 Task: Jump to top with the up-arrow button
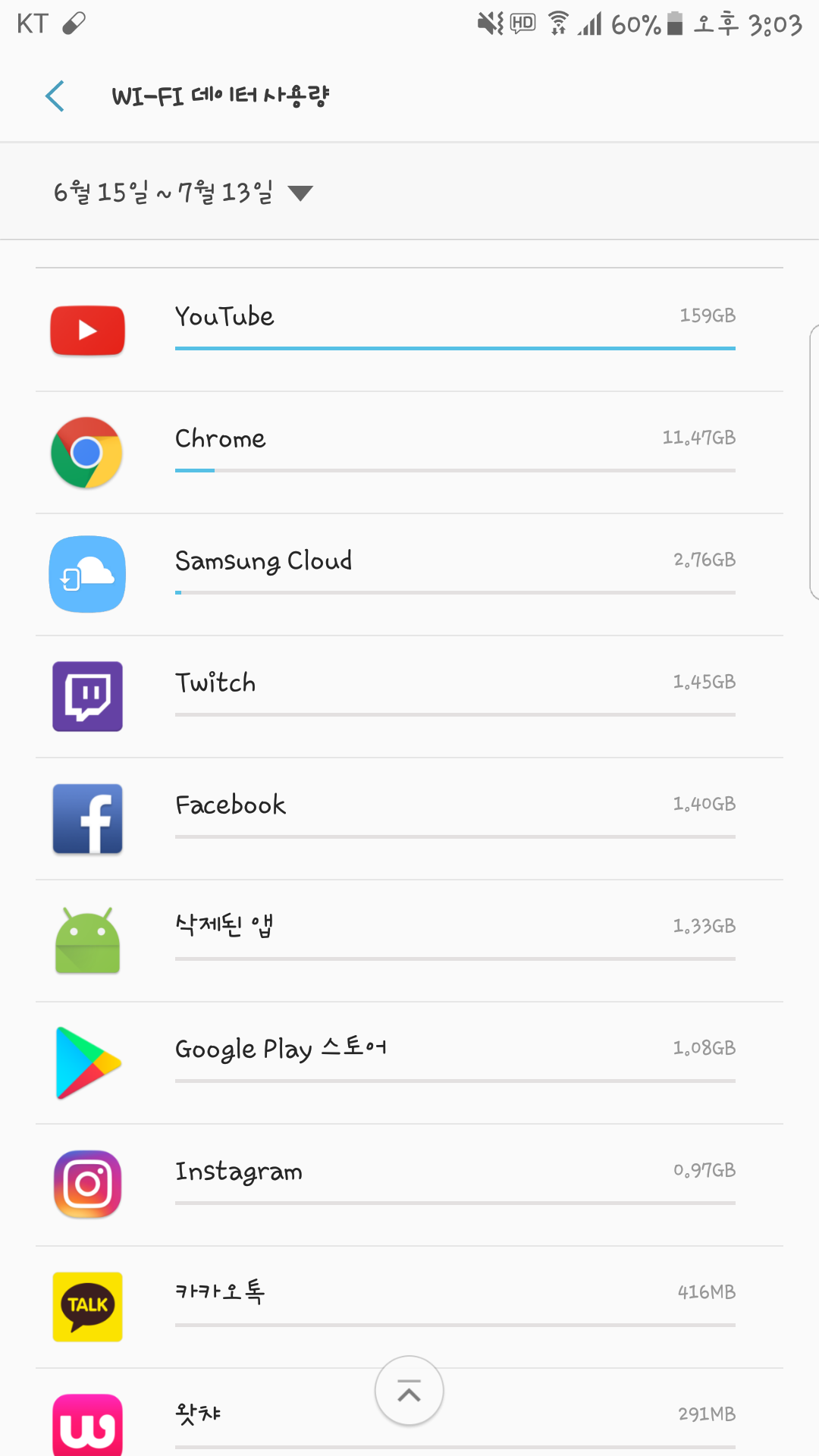coord(409,1391)
